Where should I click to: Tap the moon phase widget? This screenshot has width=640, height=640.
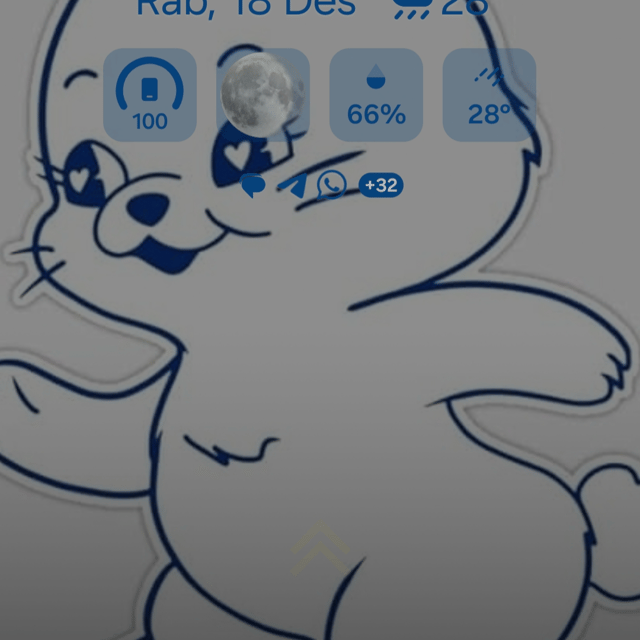[262, 95]
